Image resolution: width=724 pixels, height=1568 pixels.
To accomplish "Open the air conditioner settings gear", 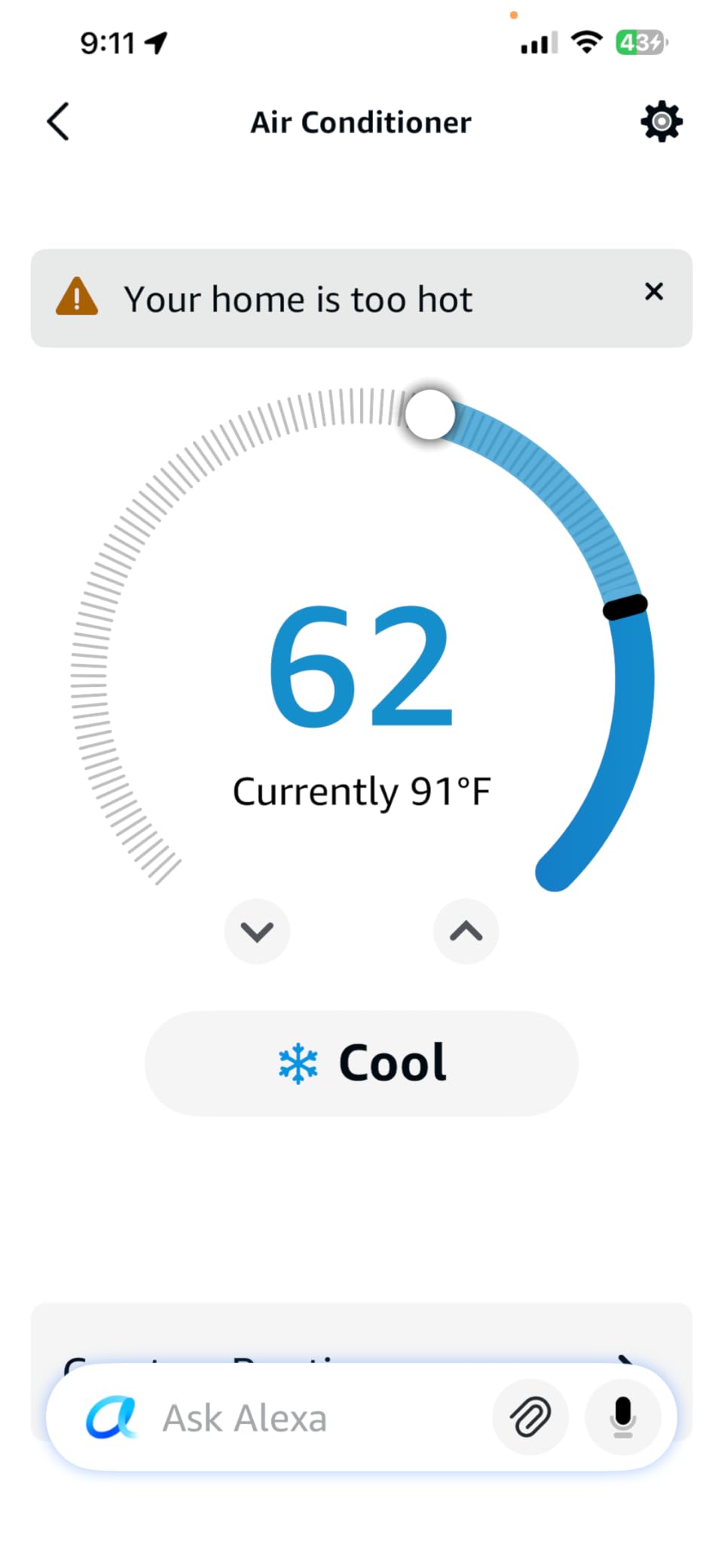I will coord(661,121).
